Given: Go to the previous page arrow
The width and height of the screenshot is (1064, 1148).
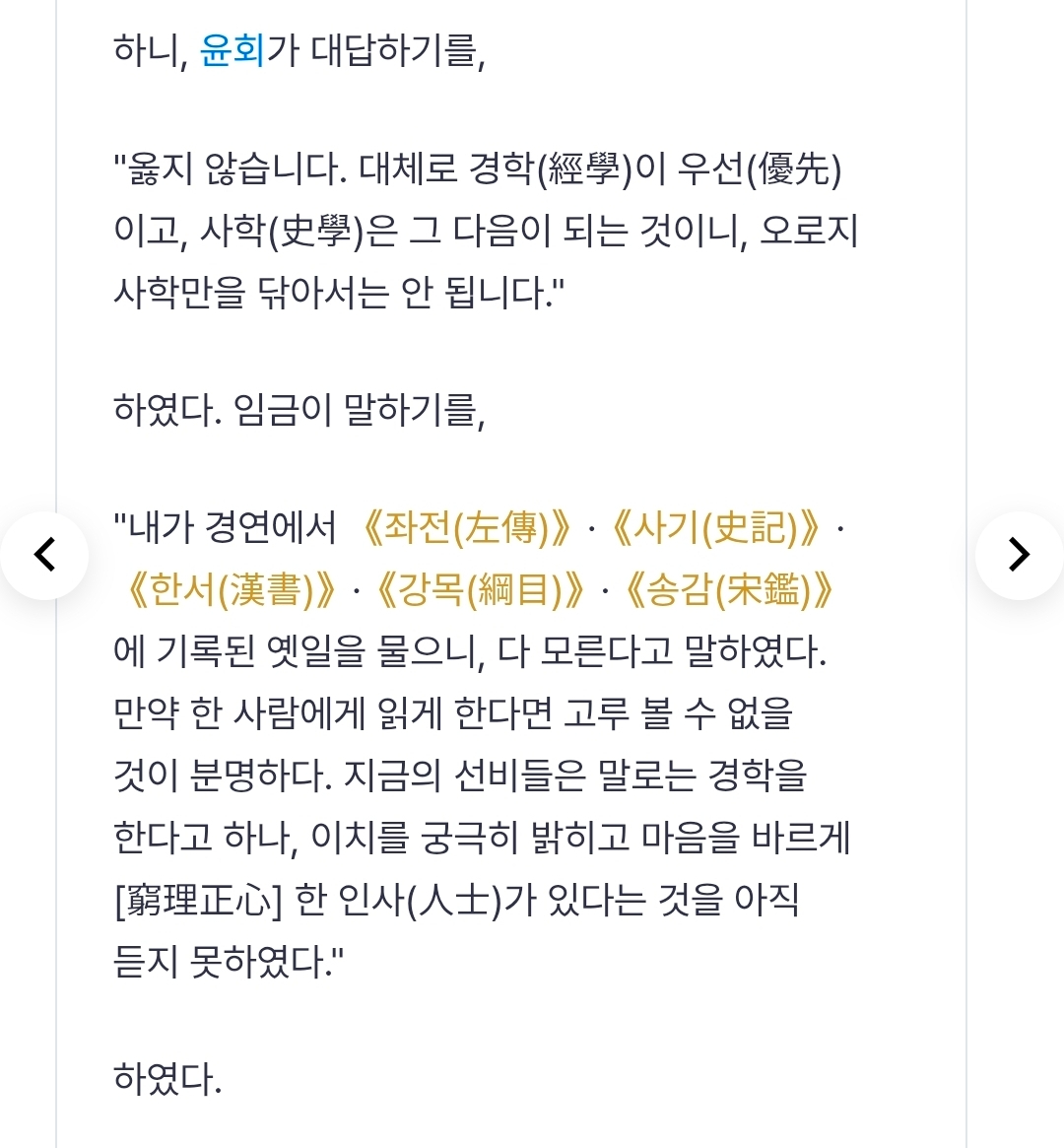Looking at the screenshot, I should click(x=44, y=555).
